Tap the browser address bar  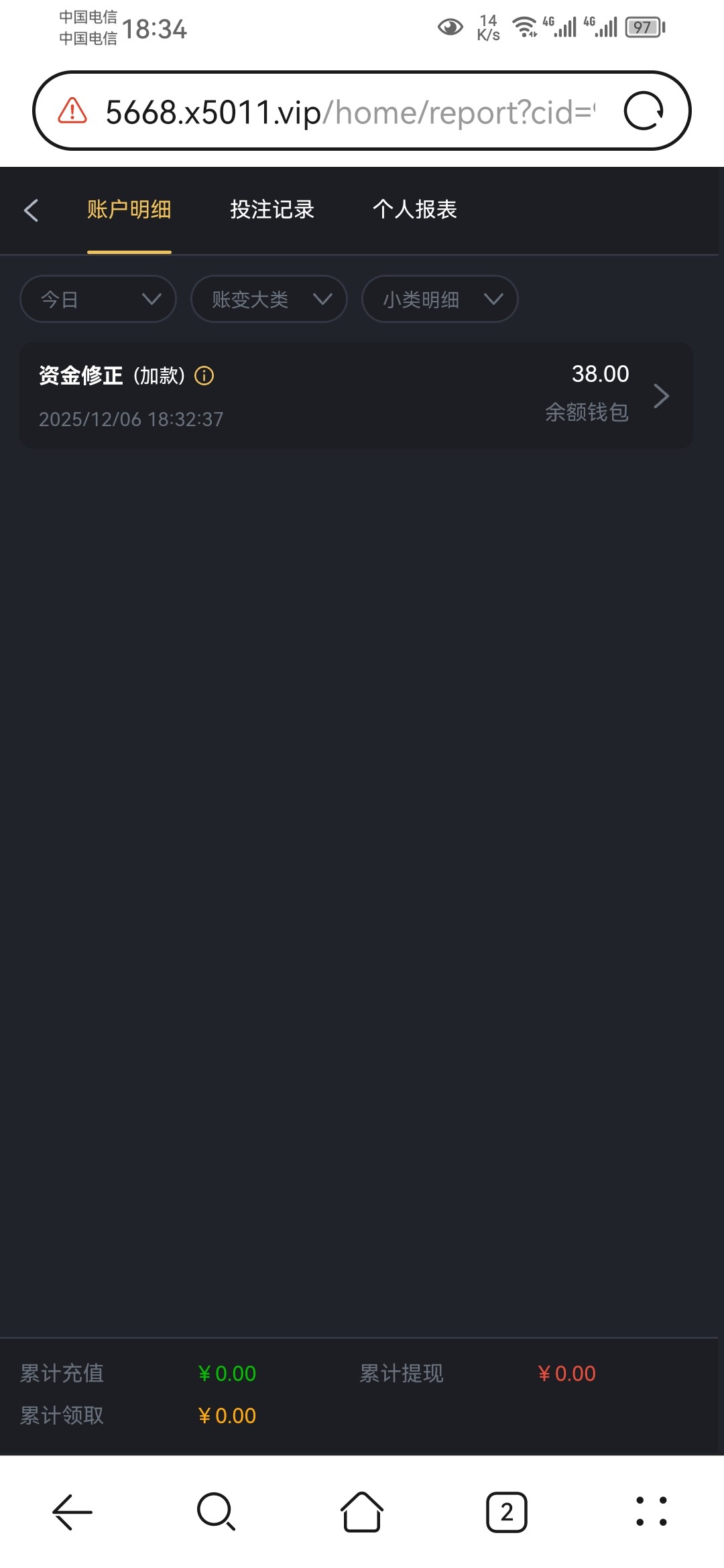tap(349, 112)
